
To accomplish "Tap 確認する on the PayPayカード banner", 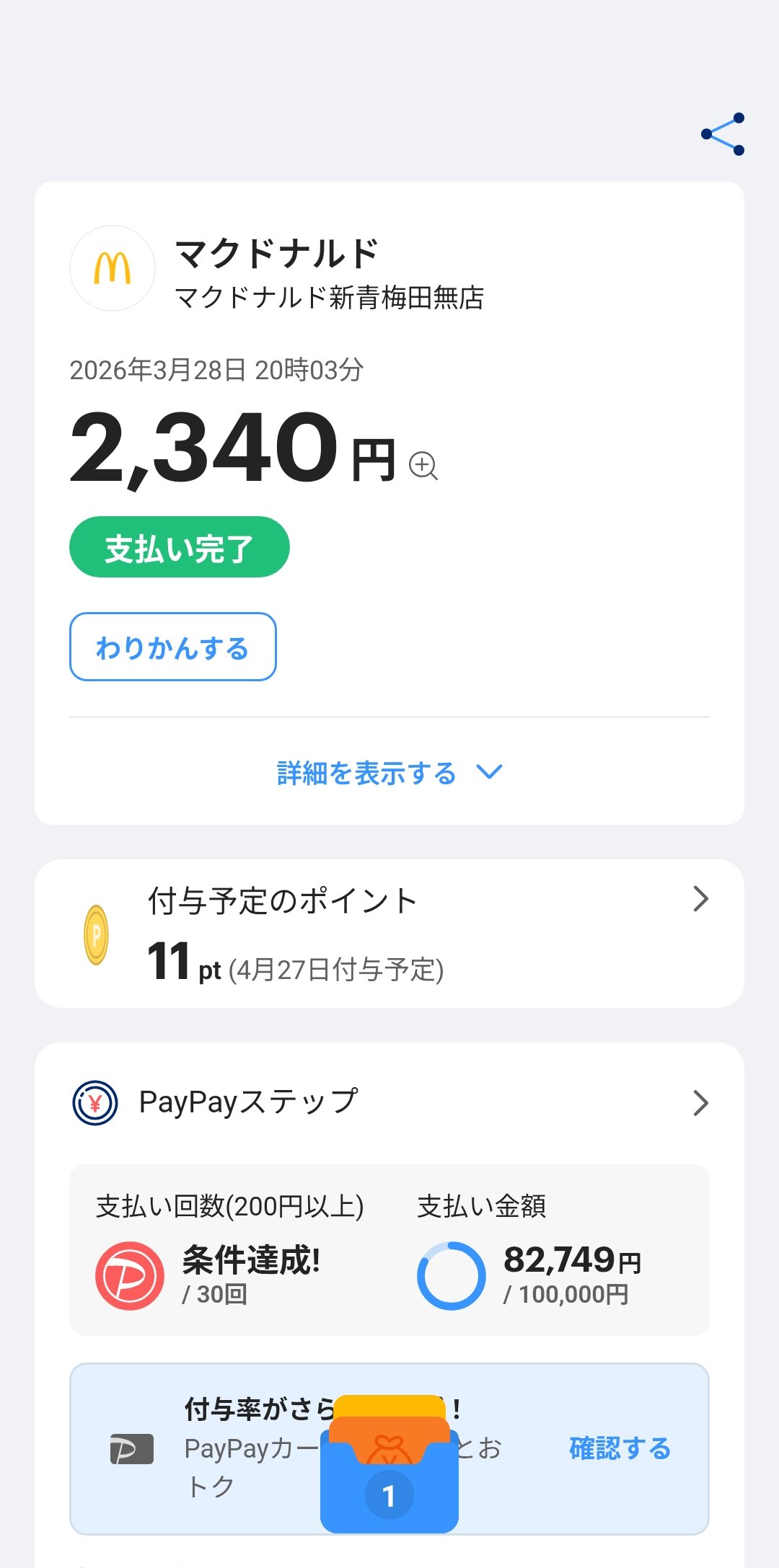I will (x=620, y=1448).
